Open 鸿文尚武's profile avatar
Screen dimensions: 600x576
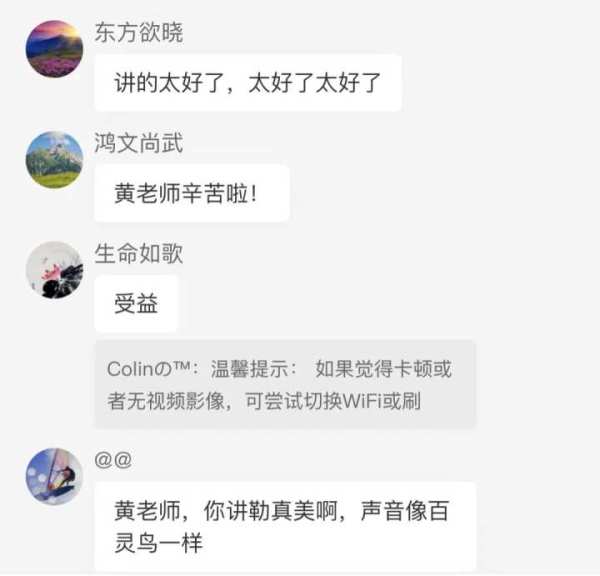click(54, 160)
